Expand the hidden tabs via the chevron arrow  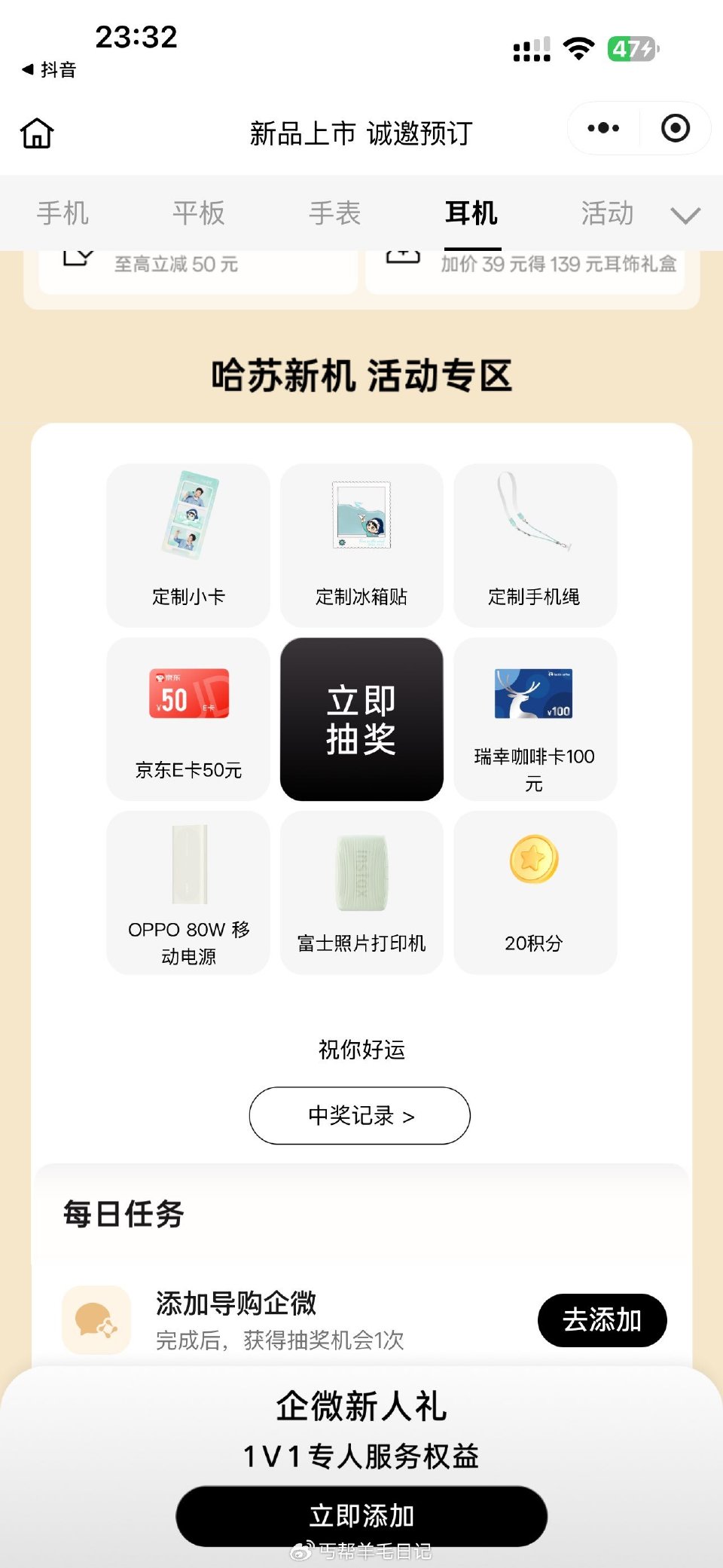click(684, 215)
